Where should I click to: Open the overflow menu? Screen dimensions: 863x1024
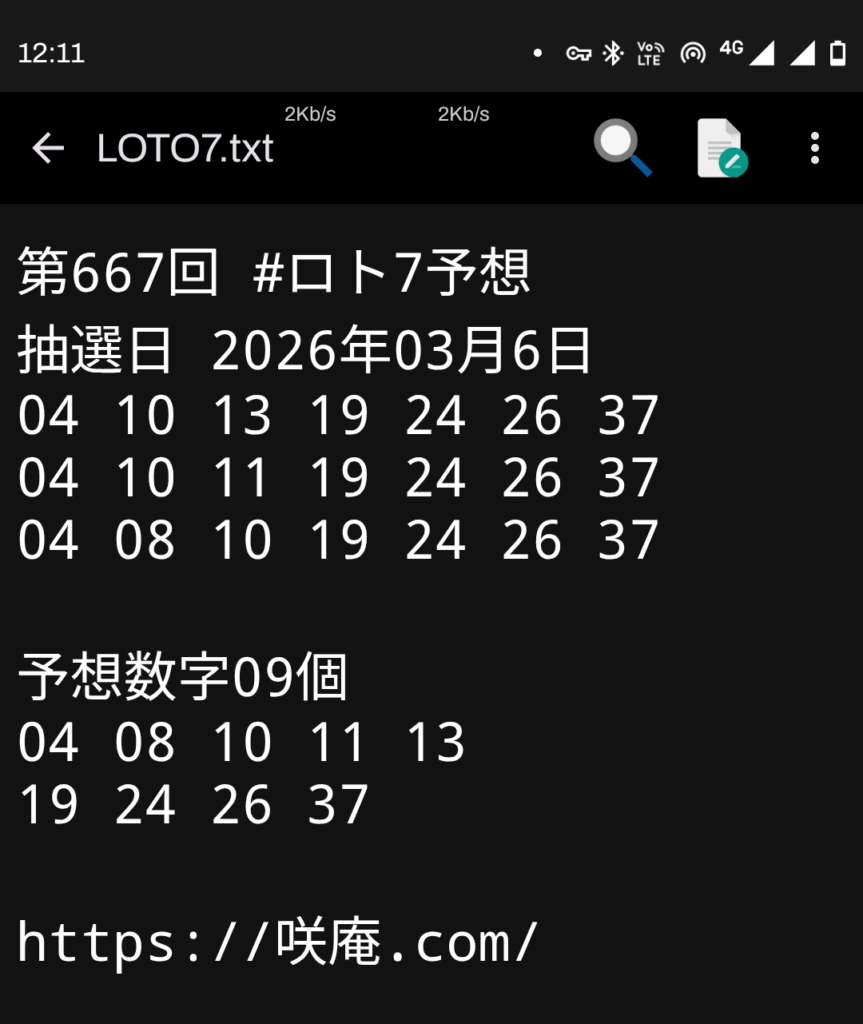815,148
